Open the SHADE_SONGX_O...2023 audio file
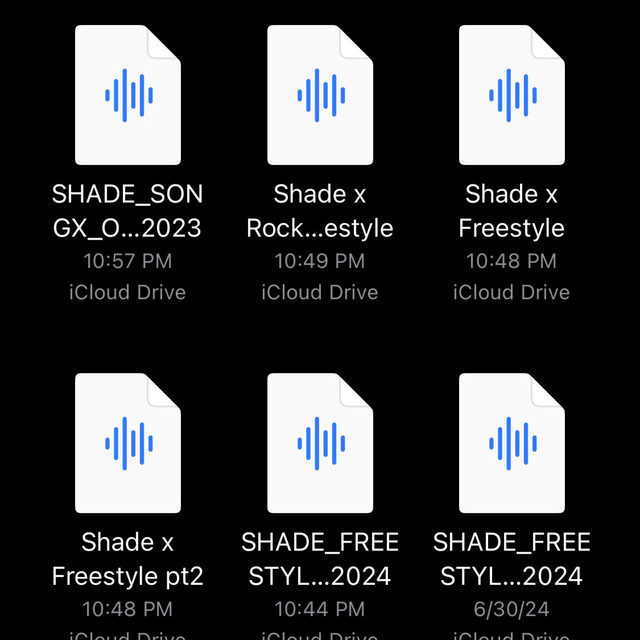640x640 pixels. tap(128, 96)
